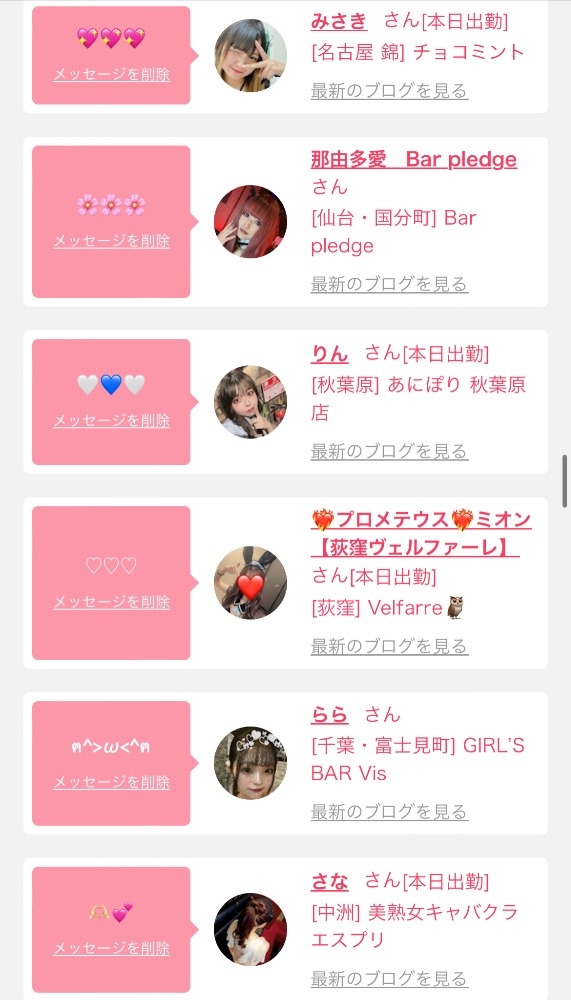View ミオン's latest blog at Velfarre
This screenshot has height=1000, width=571.
click(x=389, y=646)
